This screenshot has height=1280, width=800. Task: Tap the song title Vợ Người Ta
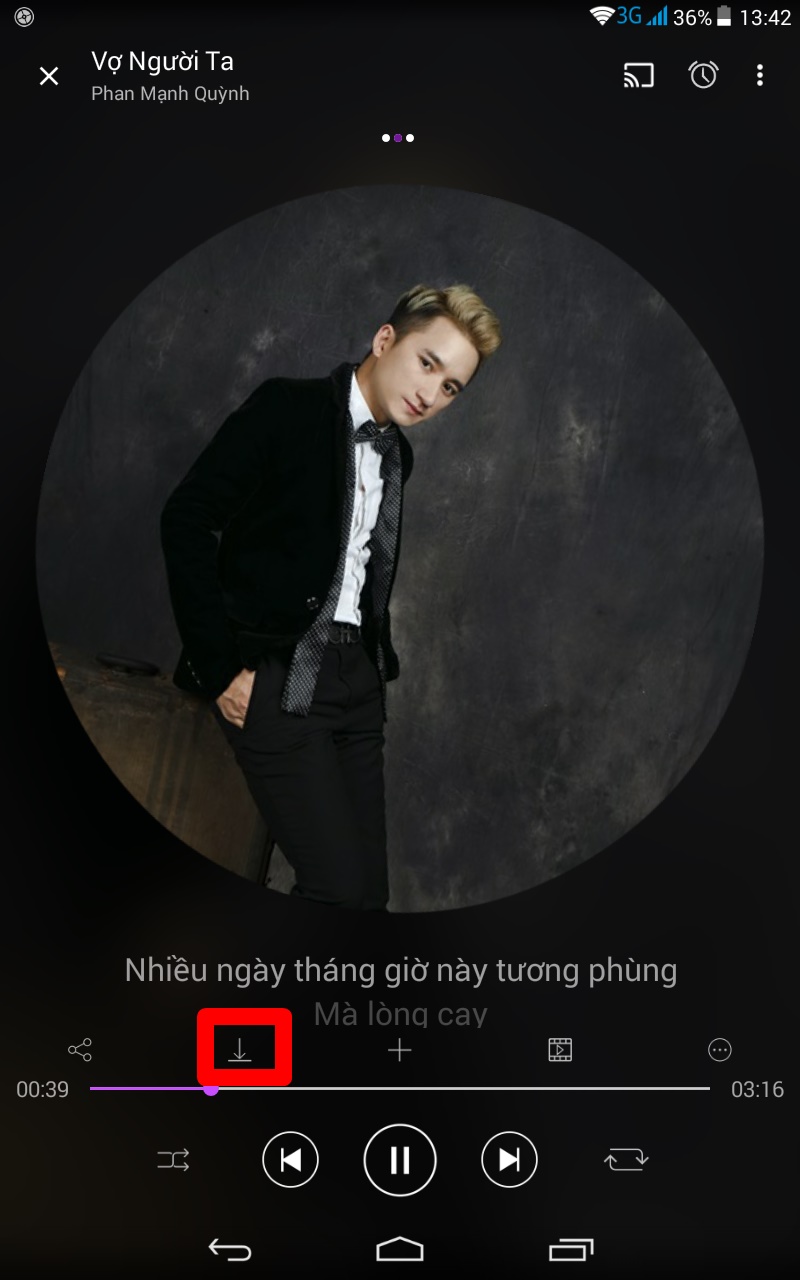click(x=162, y=62)
